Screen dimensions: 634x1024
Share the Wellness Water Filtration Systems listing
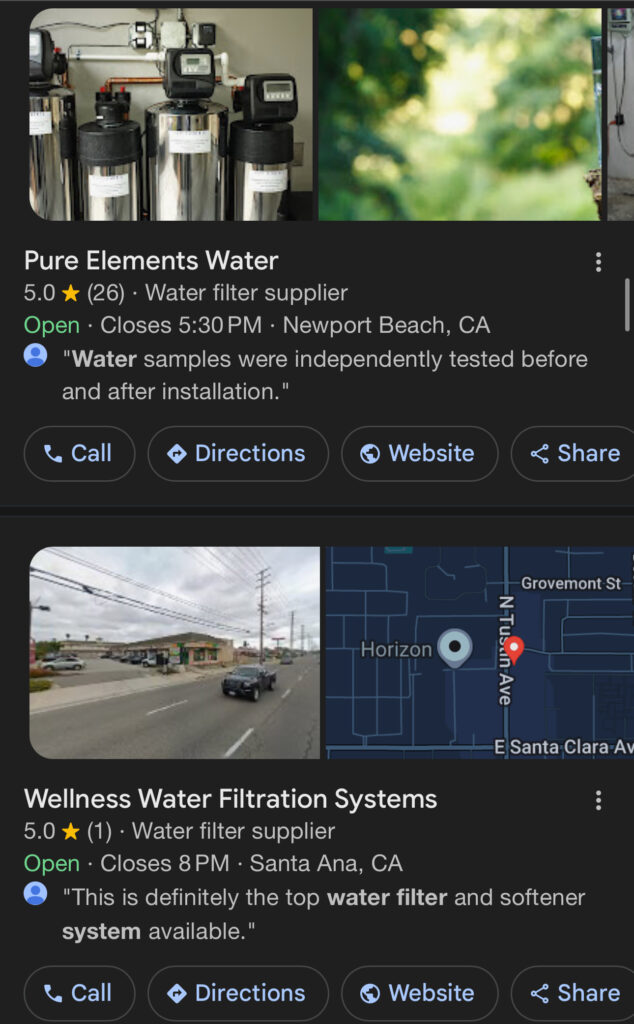(x=575, y=993)
